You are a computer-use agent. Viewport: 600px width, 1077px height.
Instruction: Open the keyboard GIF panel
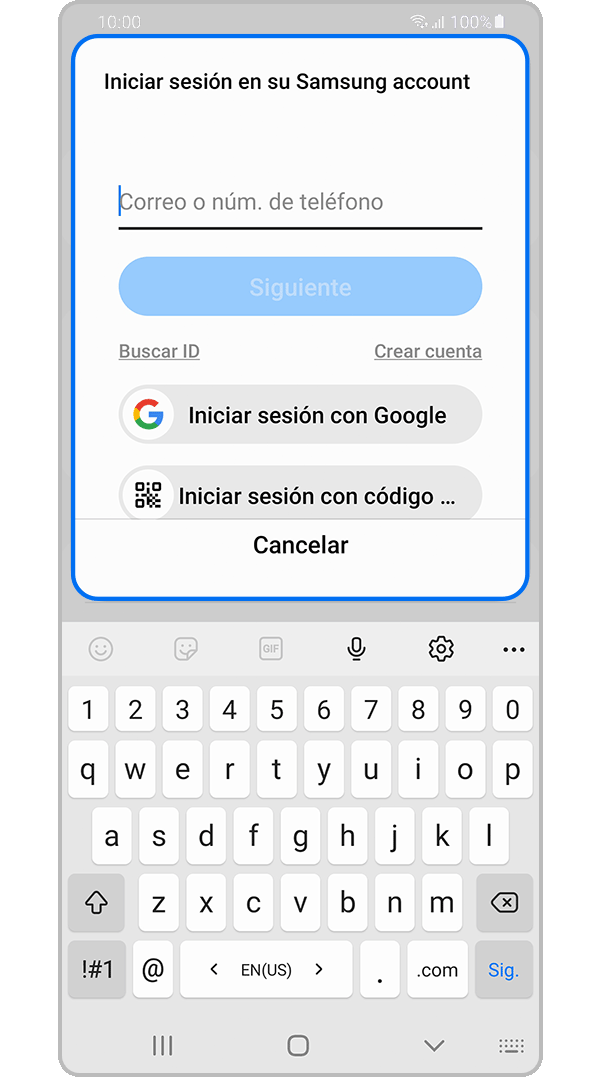[270, 649]
